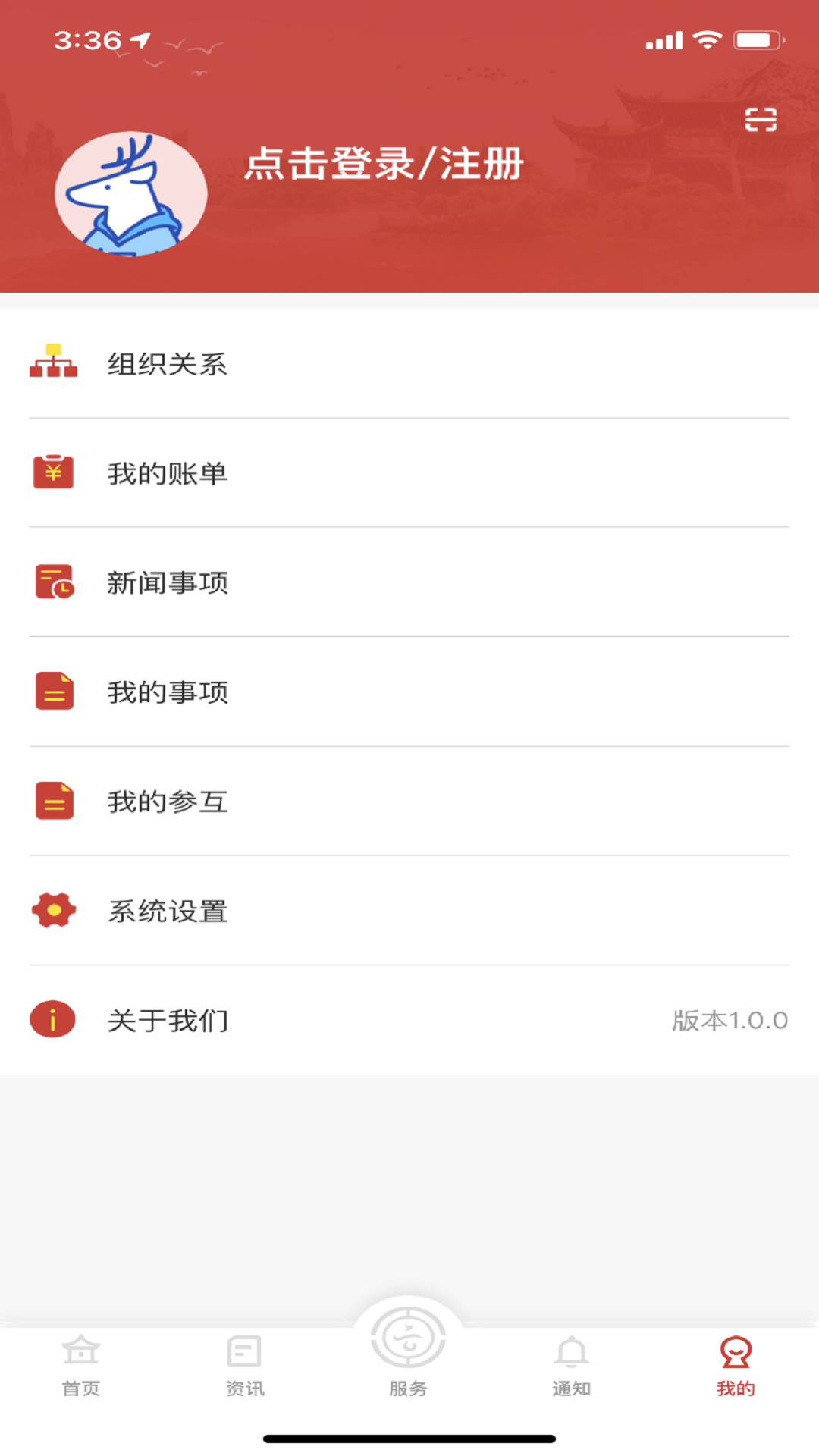This screenshot has height=1456, width=819.
Task: Open the 关于我们 info icon
Action: pos(52,1020)
